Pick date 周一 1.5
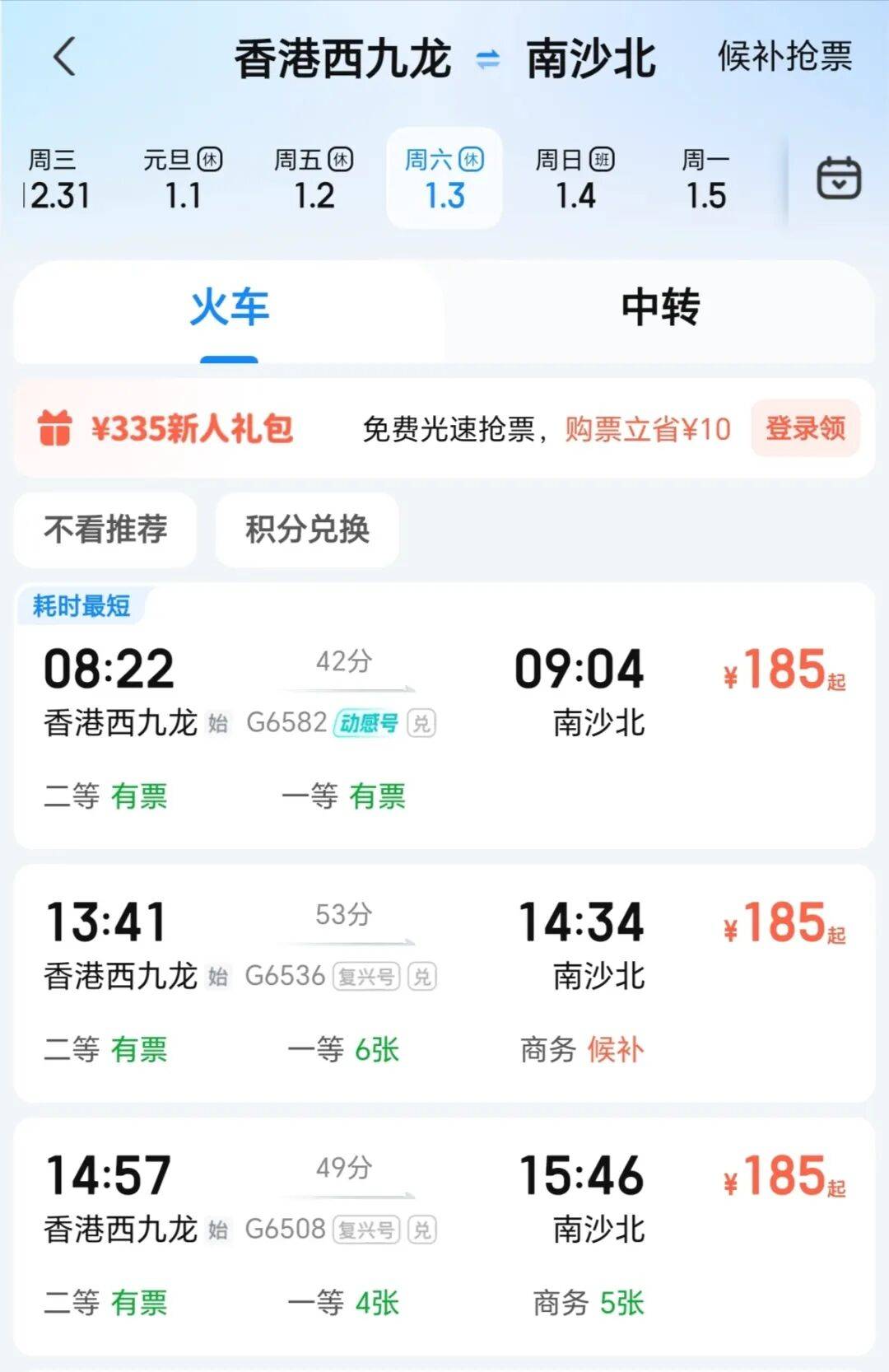889x1372 pixels. [x=705, y=179]
